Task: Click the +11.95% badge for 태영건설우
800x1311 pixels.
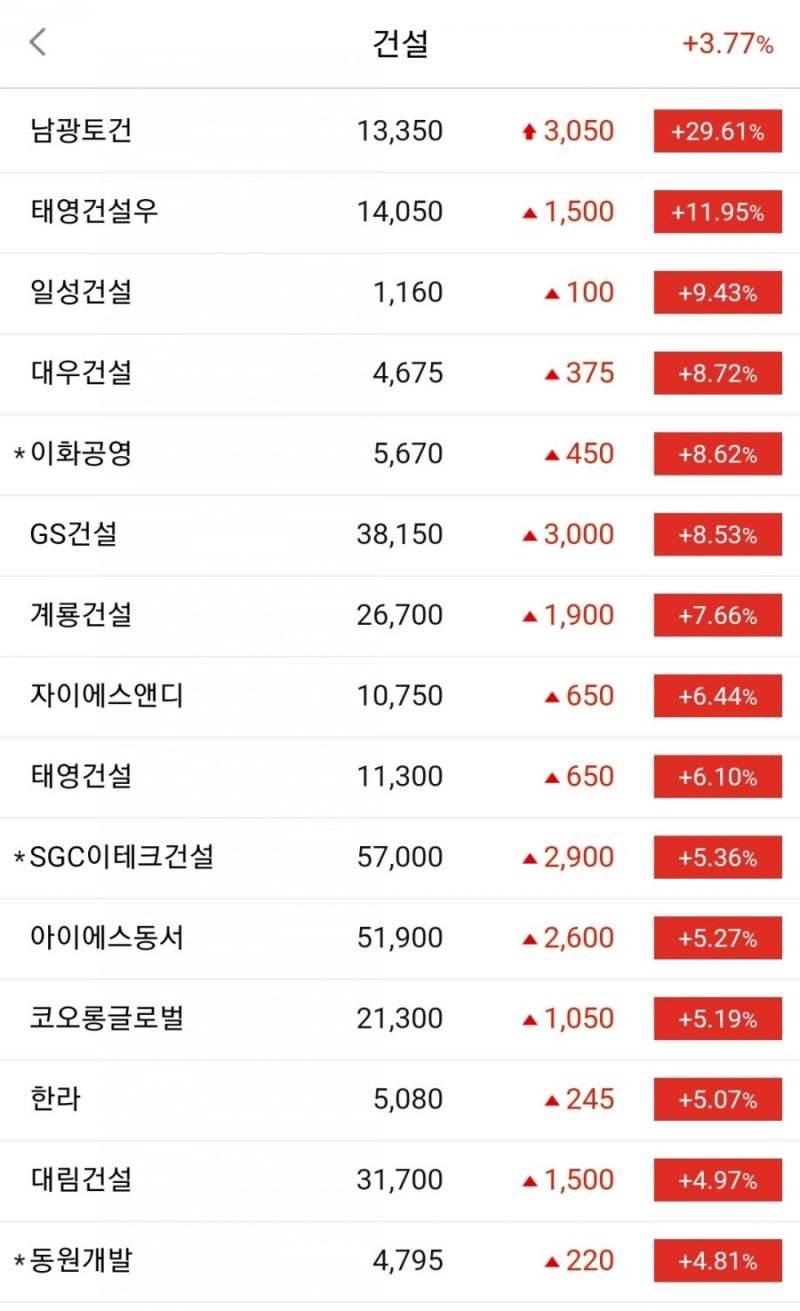Action: coord(717,211)
